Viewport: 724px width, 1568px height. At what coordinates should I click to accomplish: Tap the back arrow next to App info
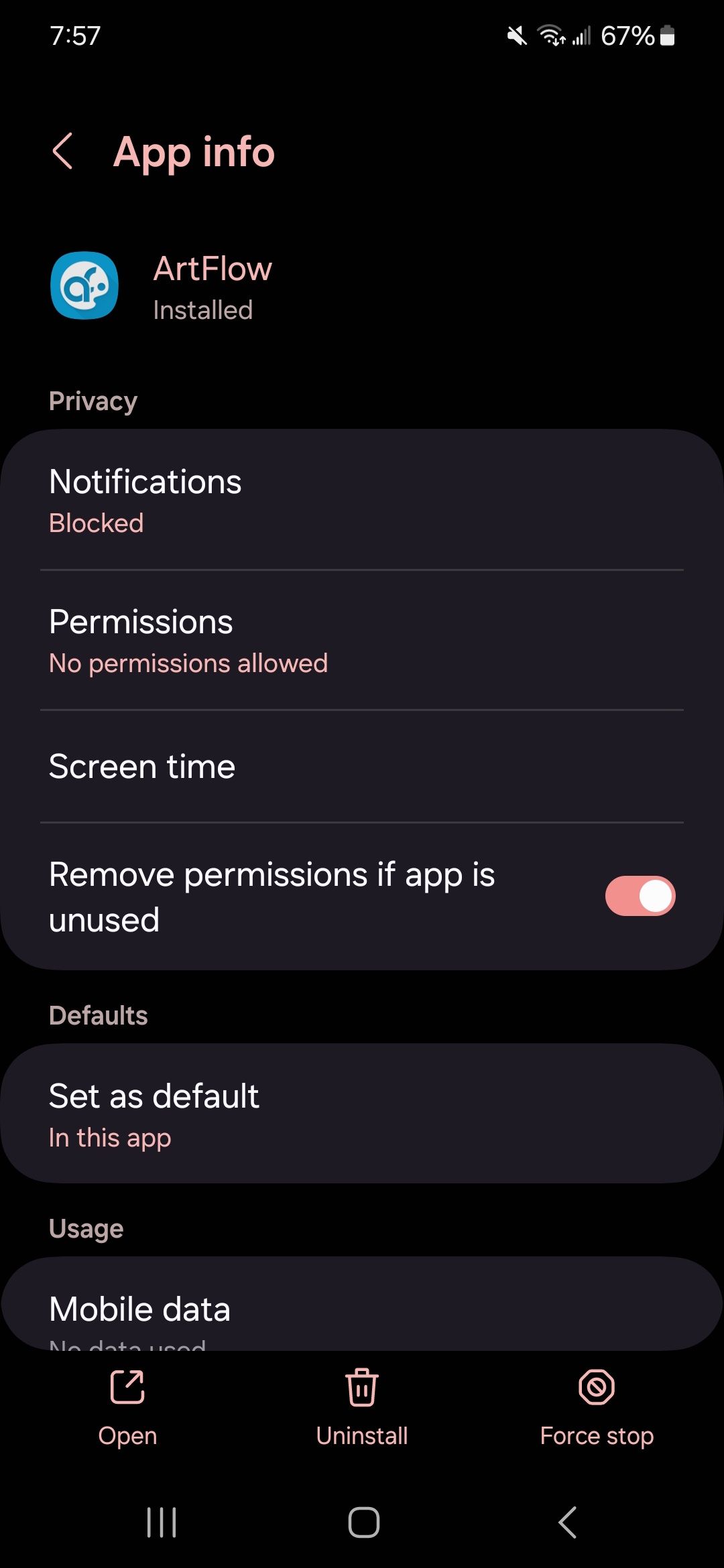(63, 153)
